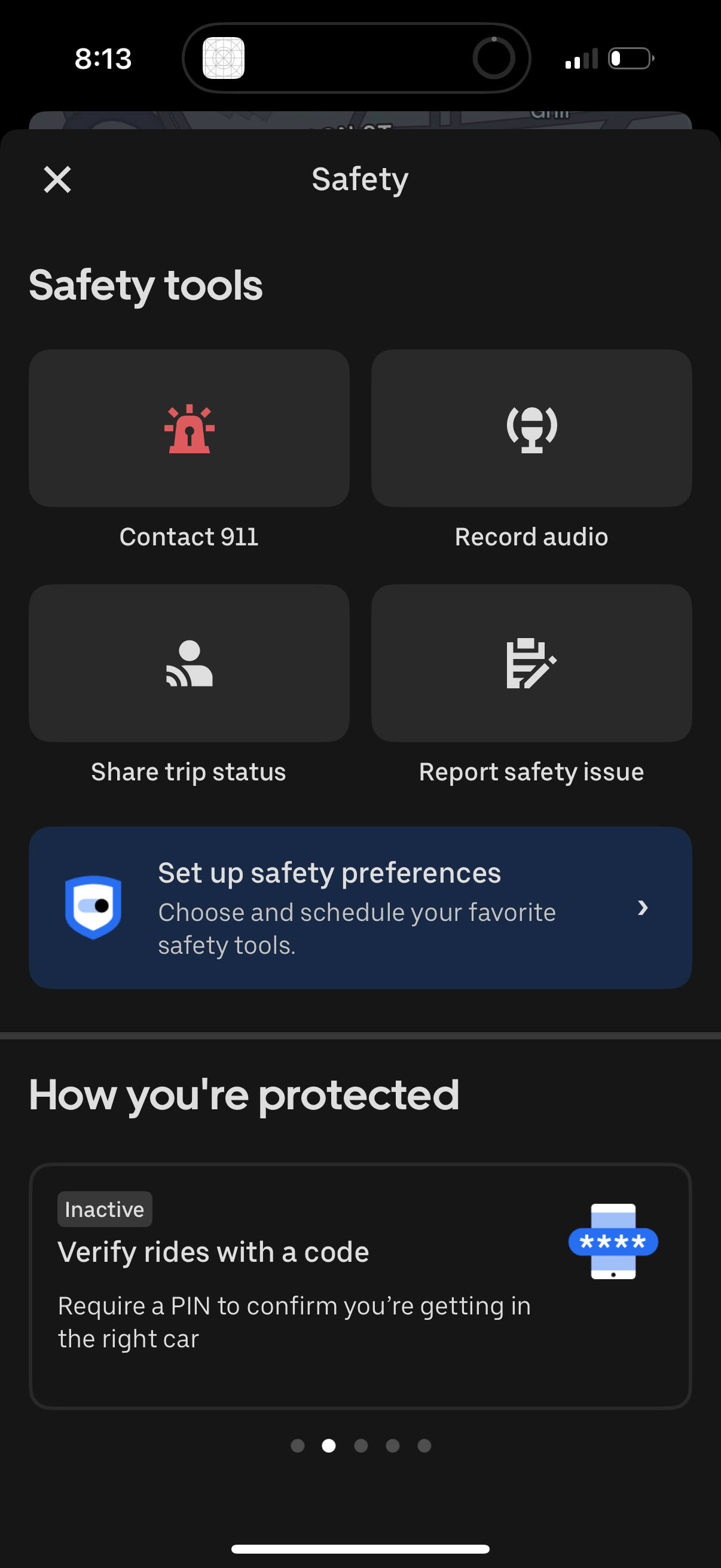721x1568 pixels.
Task: Open the Verify rides with a code card
Action: (x=360, y=1285)
